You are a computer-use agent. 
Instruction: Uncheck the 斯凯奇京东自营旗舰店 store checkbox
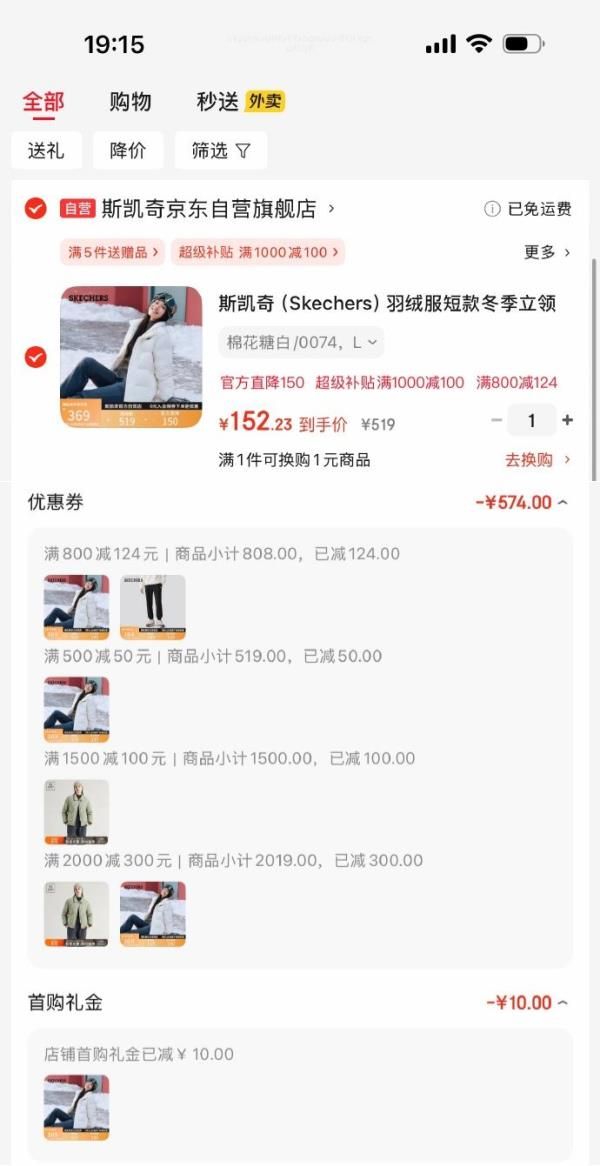click(35, 208)
